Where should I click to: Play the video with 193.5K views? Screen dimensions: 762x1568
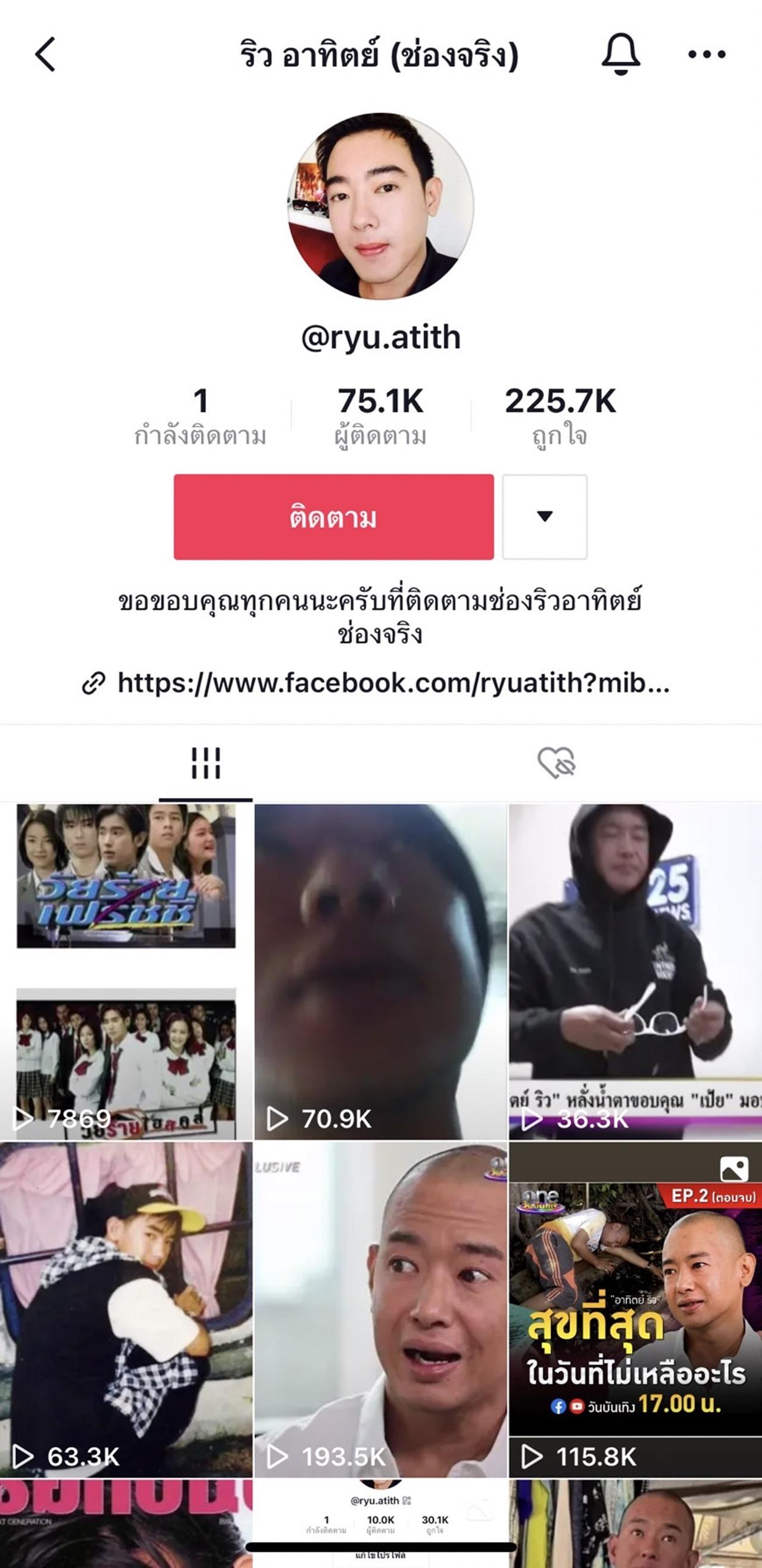point(380,1309)
